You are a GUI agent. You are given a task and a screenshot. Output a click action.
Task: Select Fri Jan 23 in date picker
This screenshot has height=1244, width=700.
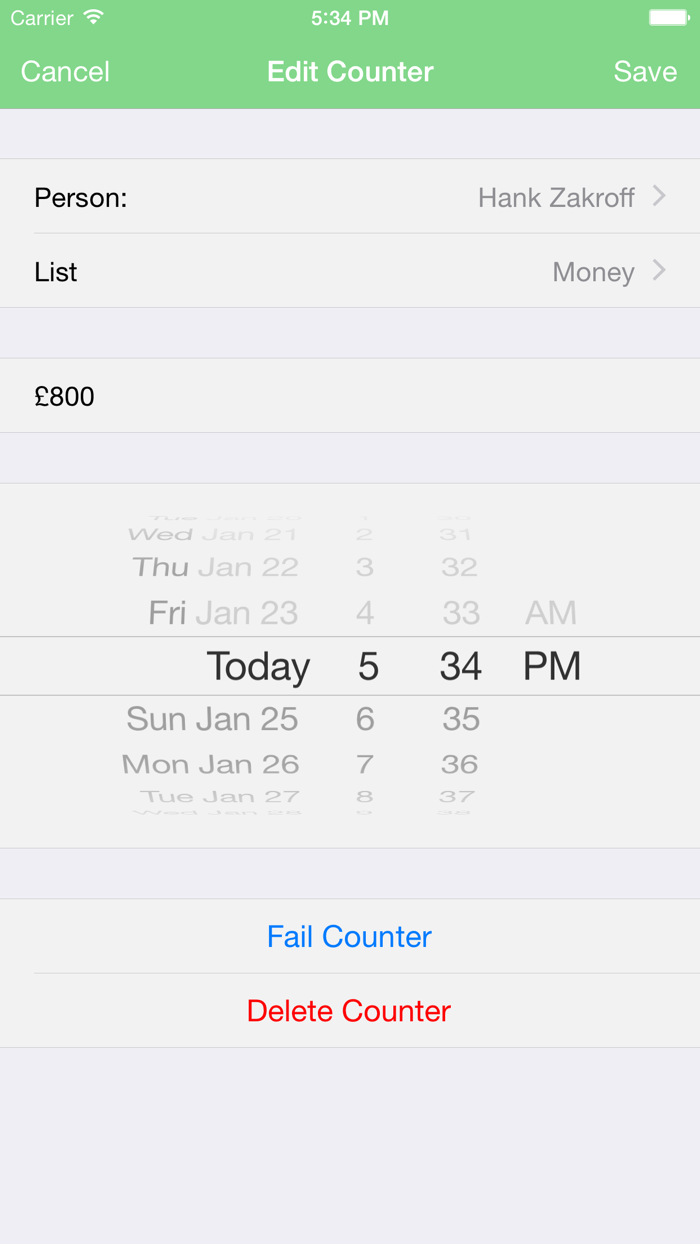click(x=223, y=612)
